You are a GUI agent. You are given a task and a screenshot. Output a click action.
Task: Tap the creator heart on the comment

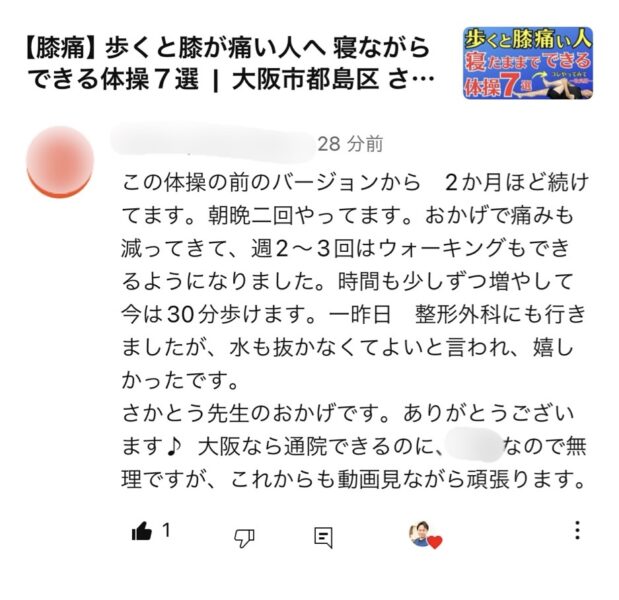click(424, 535)
